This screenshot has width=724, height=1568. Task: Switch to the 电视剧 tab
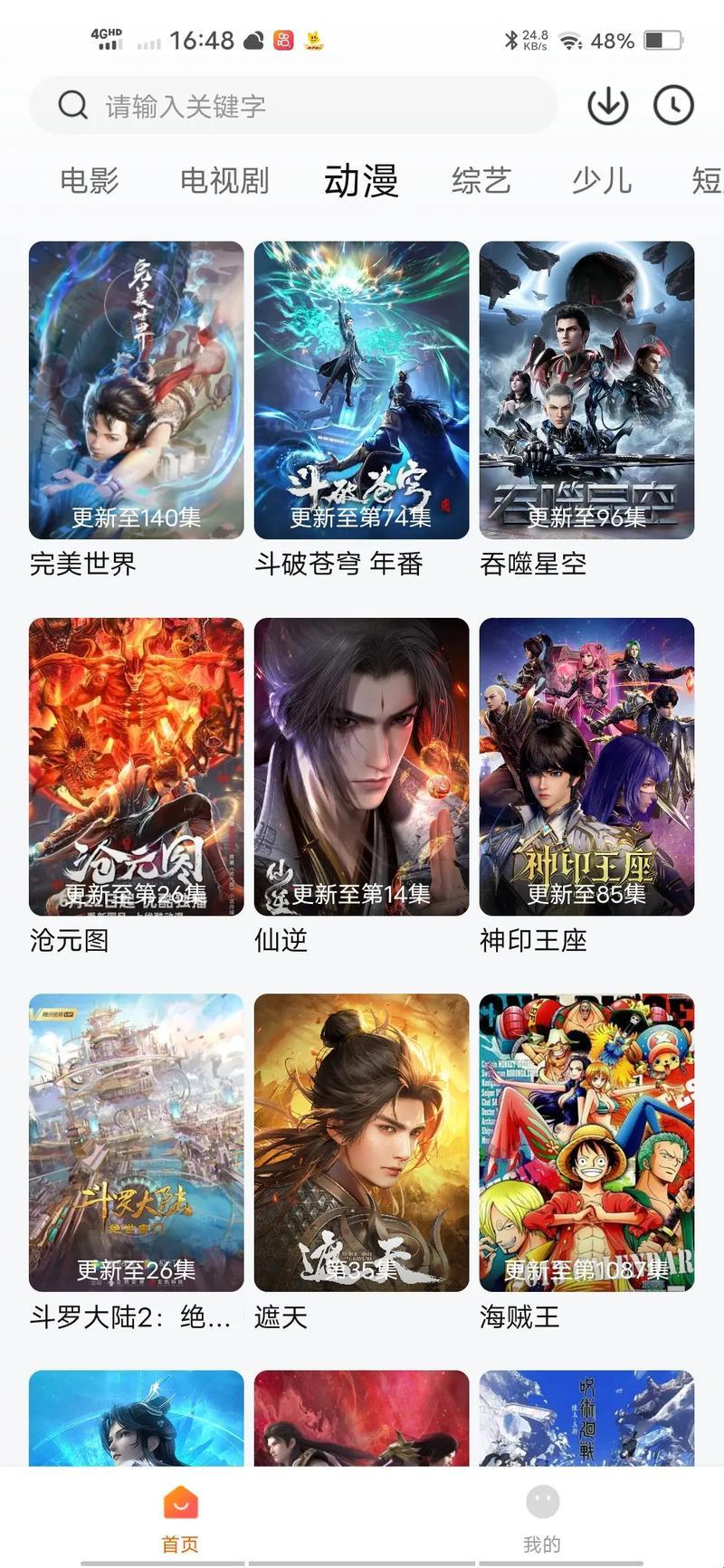click(x=224, y=180)
